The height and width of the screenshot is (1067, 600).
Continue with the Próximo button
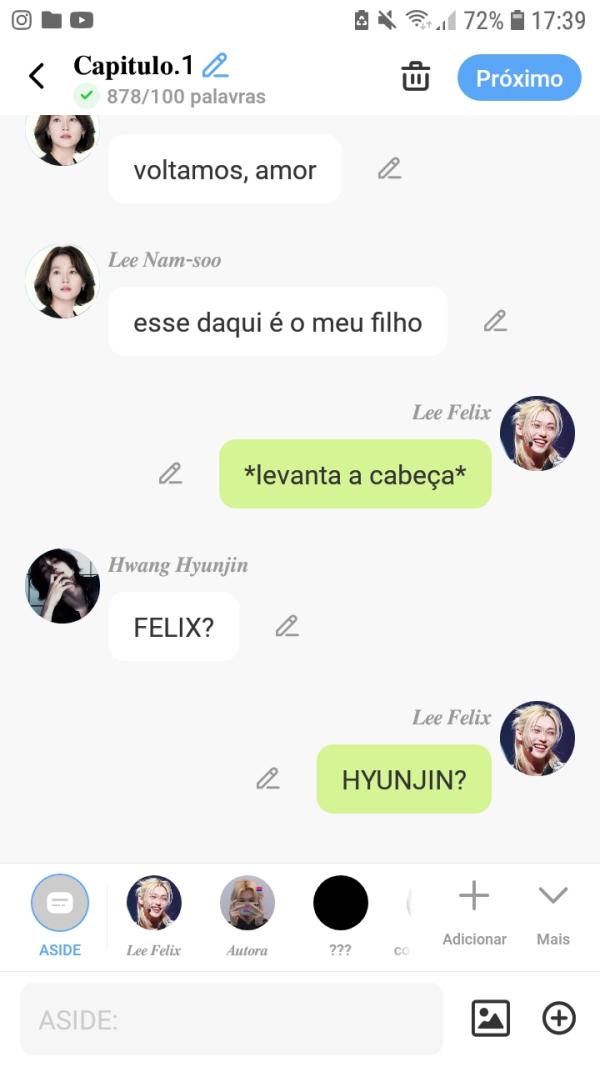point(519,78)
